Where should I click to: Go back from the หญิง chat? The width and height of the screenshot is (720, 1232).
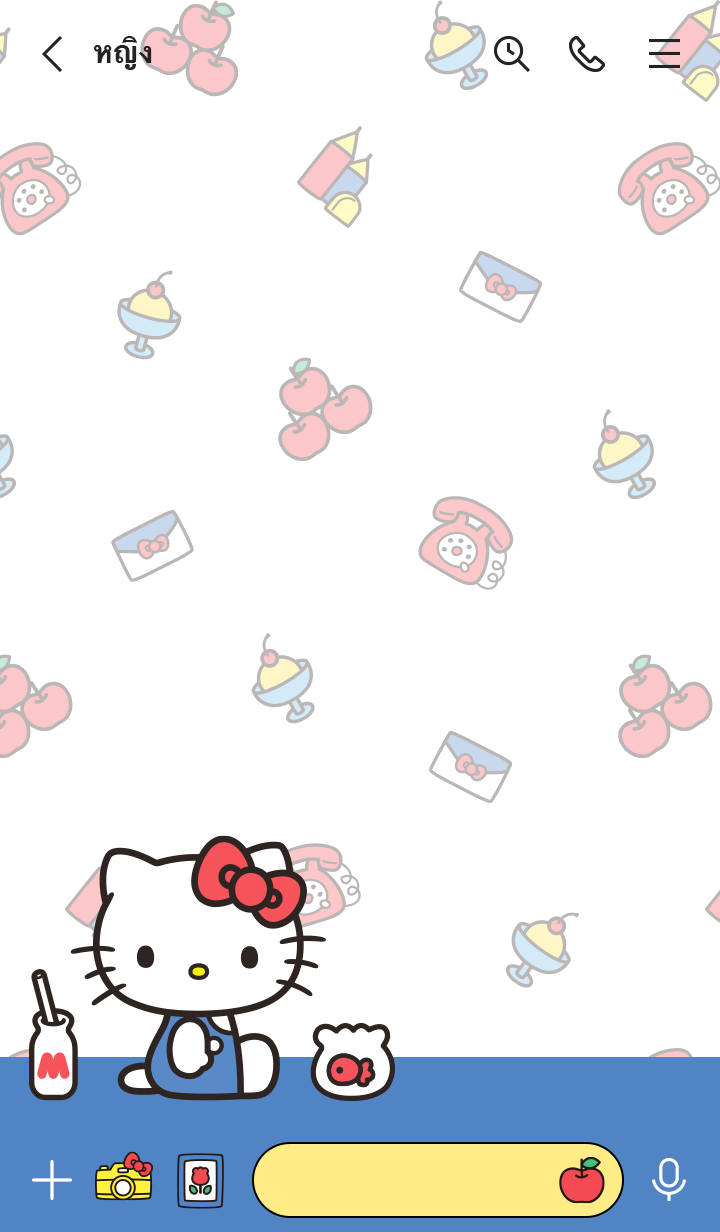[x=52, y=54]
